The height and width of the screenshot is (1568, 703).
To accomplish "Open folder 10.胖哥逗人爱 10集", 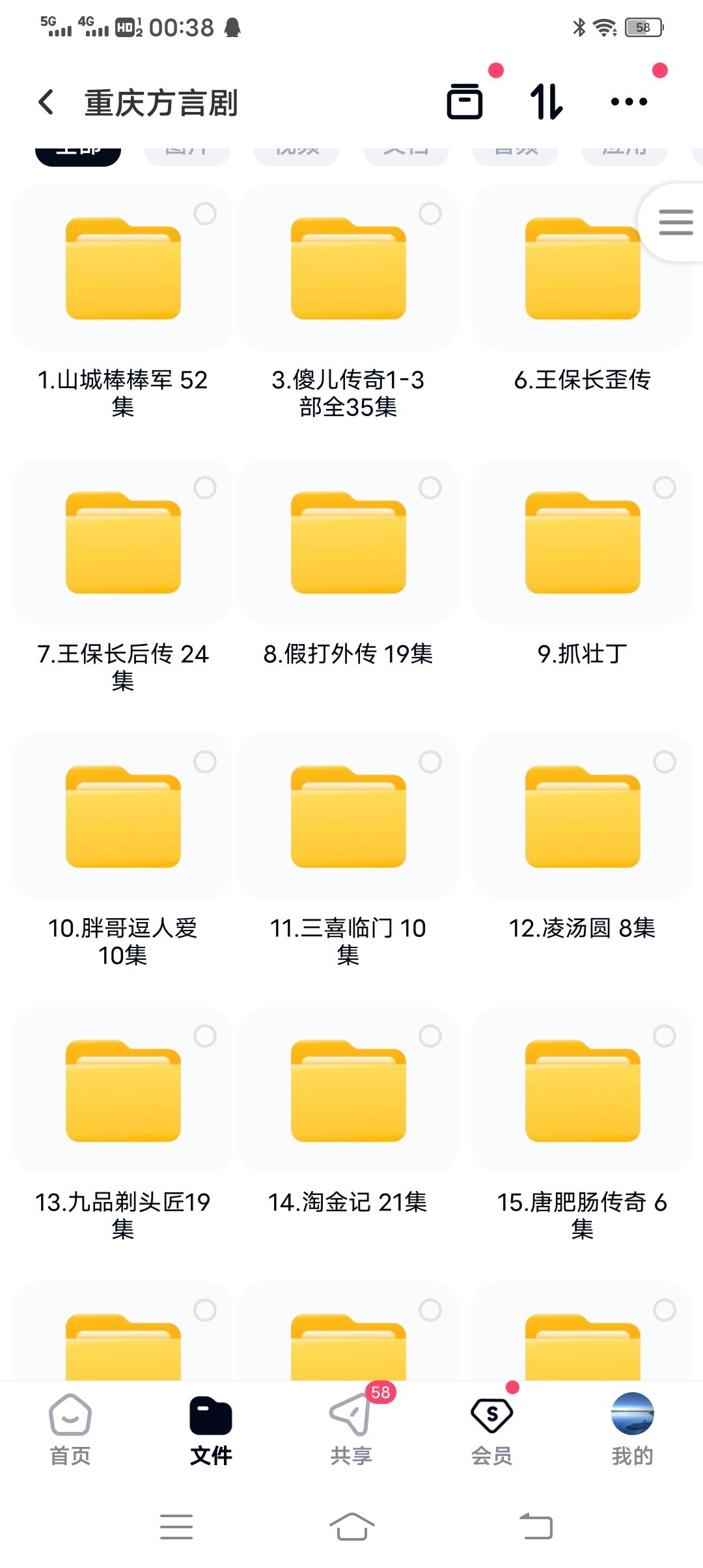I will pyautogui.click(x=123, y=818).
